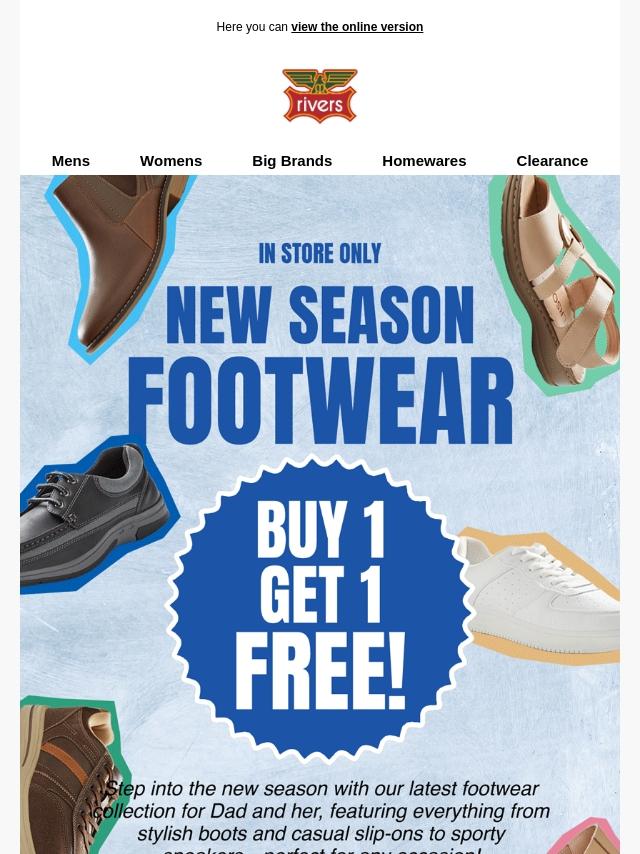Open the Homewares category
Viewport: 640px width, 854px height.
(424, 160)
